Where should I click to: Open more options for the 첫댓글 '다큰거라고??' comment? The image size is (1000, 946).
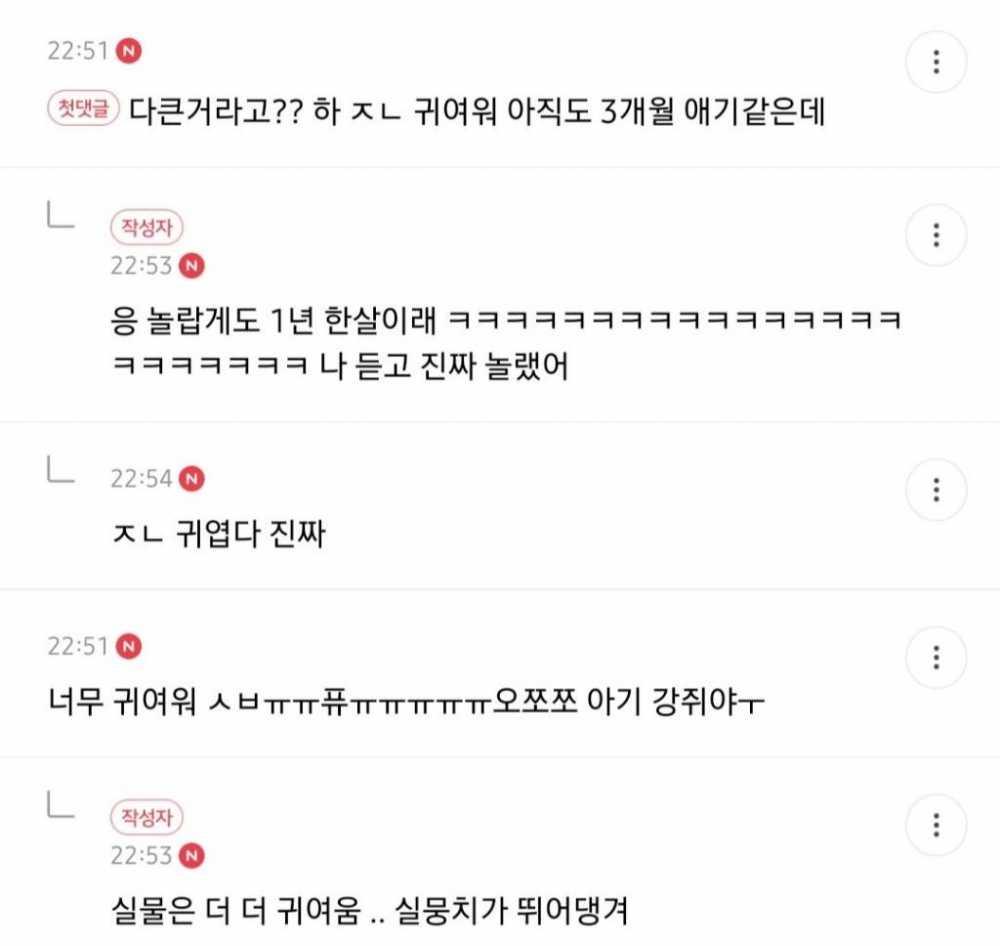point(936,62)
